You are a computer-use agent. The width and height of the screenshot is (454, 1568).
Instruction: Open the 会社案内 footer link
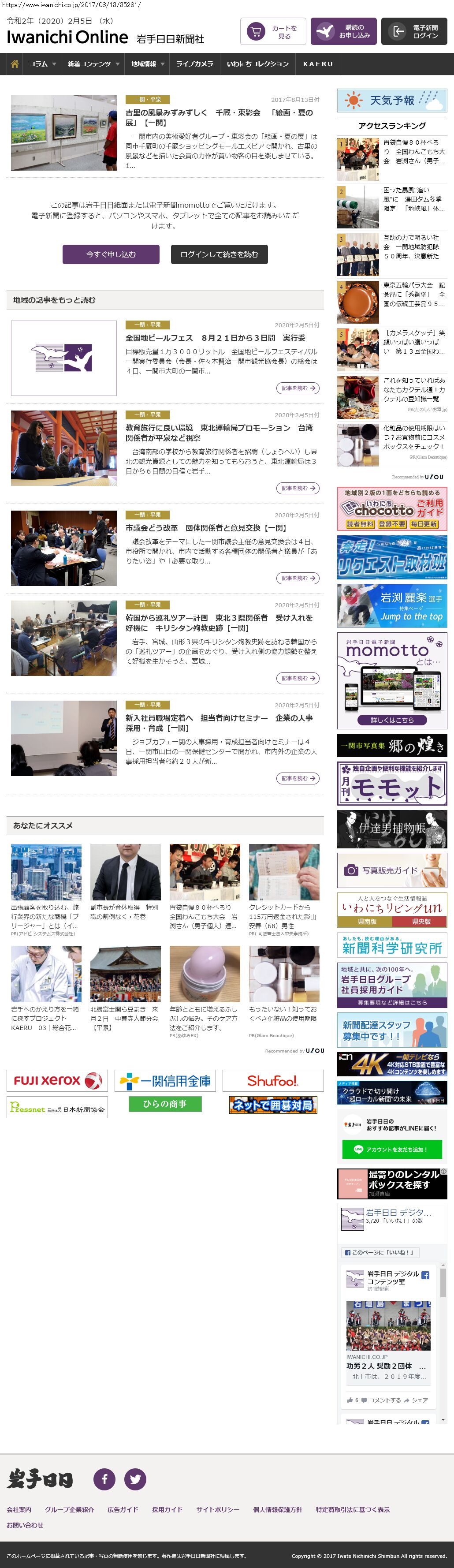pos(19,1509)
